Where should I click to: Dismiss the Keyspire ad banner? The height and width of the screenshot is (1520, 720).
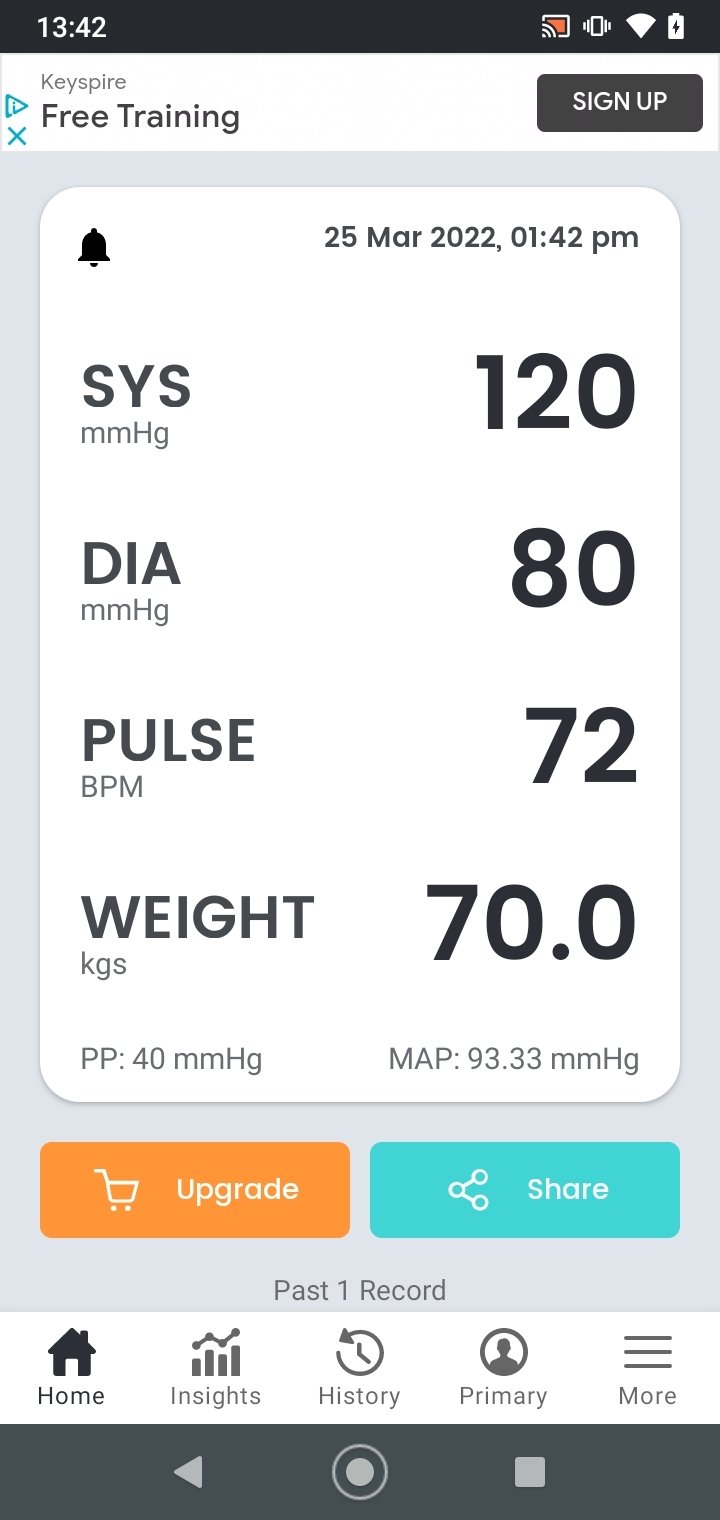[16, 137]
